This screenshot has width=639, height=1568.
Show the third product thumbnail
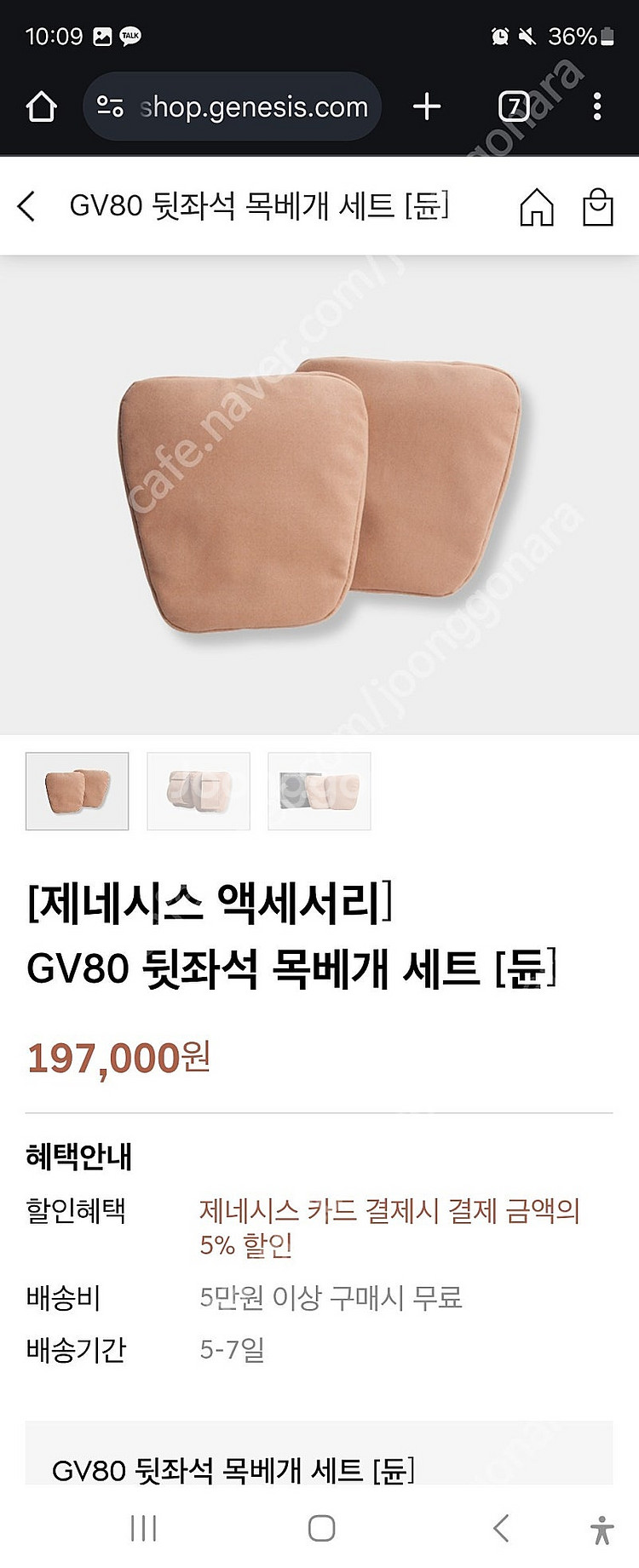(x=319, y=790)
